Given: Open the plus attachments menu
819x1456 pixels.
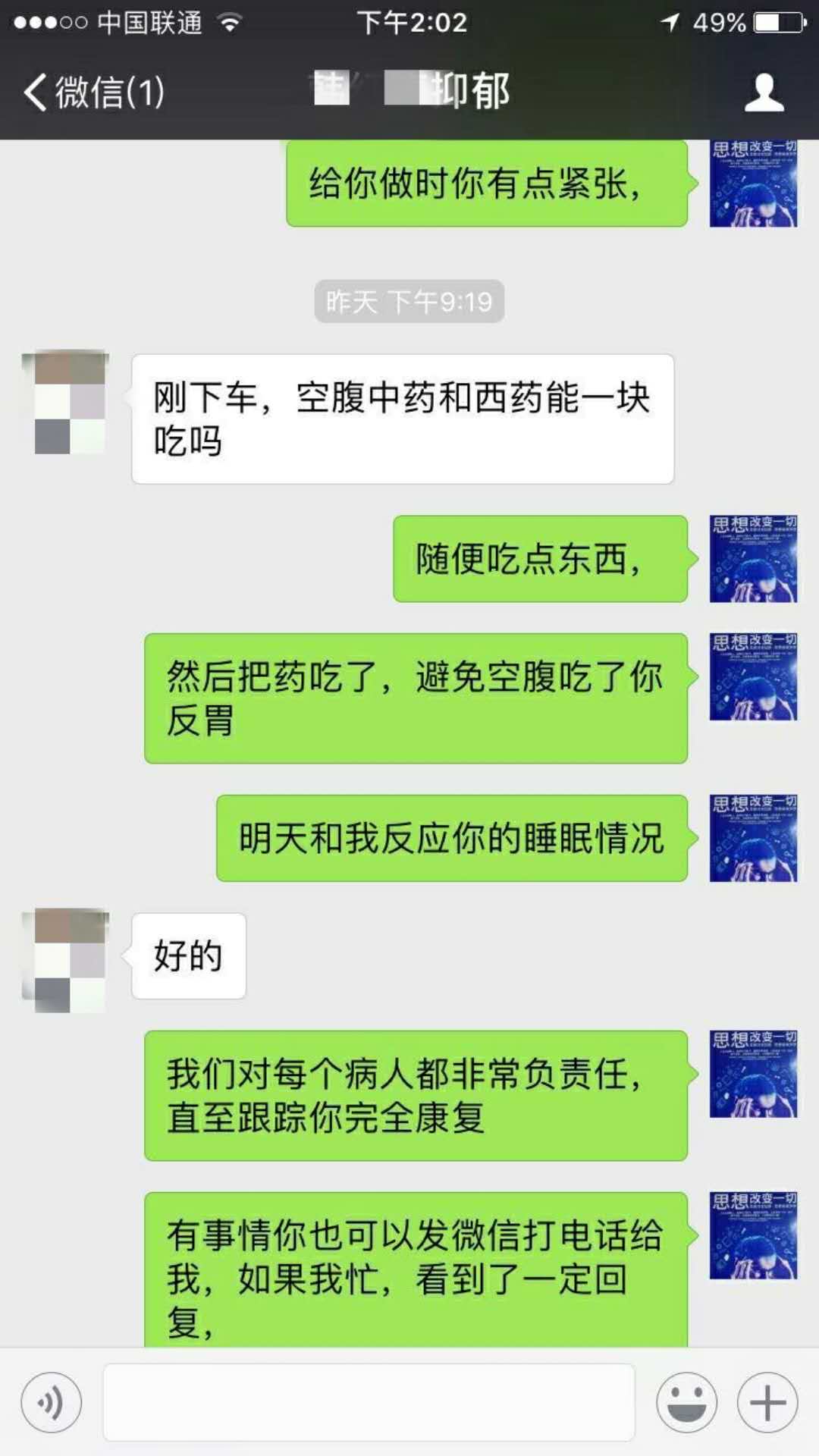Looking at the screenshot, I should point(767,1402).
